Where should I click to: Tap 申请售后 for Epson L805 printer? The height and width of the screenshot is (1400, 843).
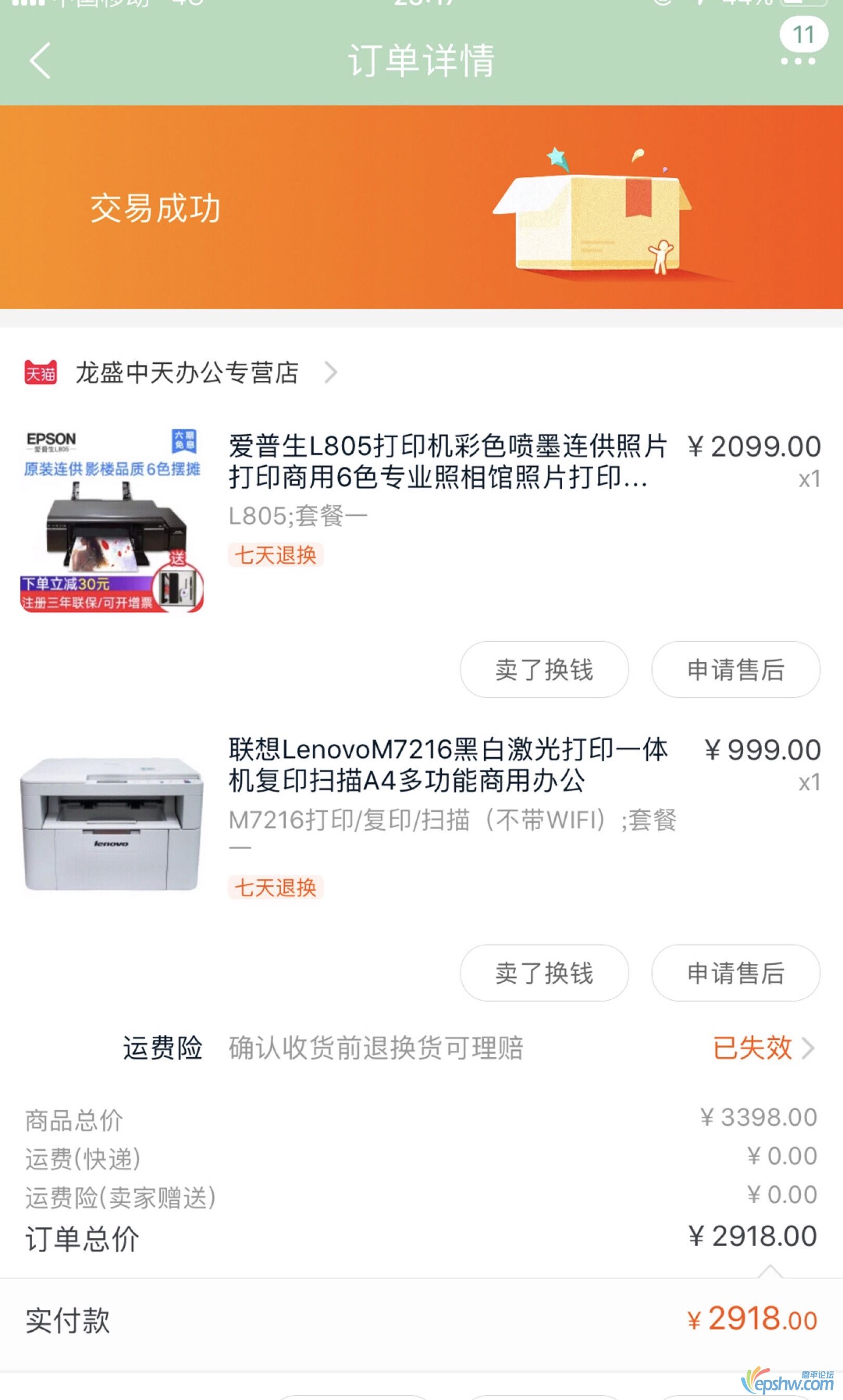(x=735, y=669)
